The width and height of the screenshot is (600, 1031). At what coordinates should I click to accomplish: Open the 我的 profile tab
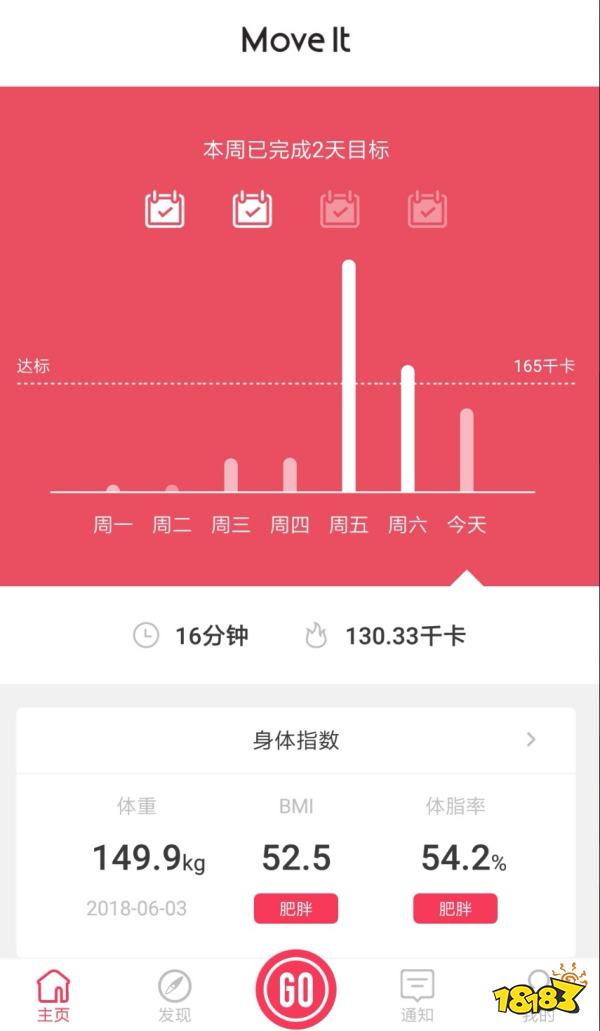point(539,995)
